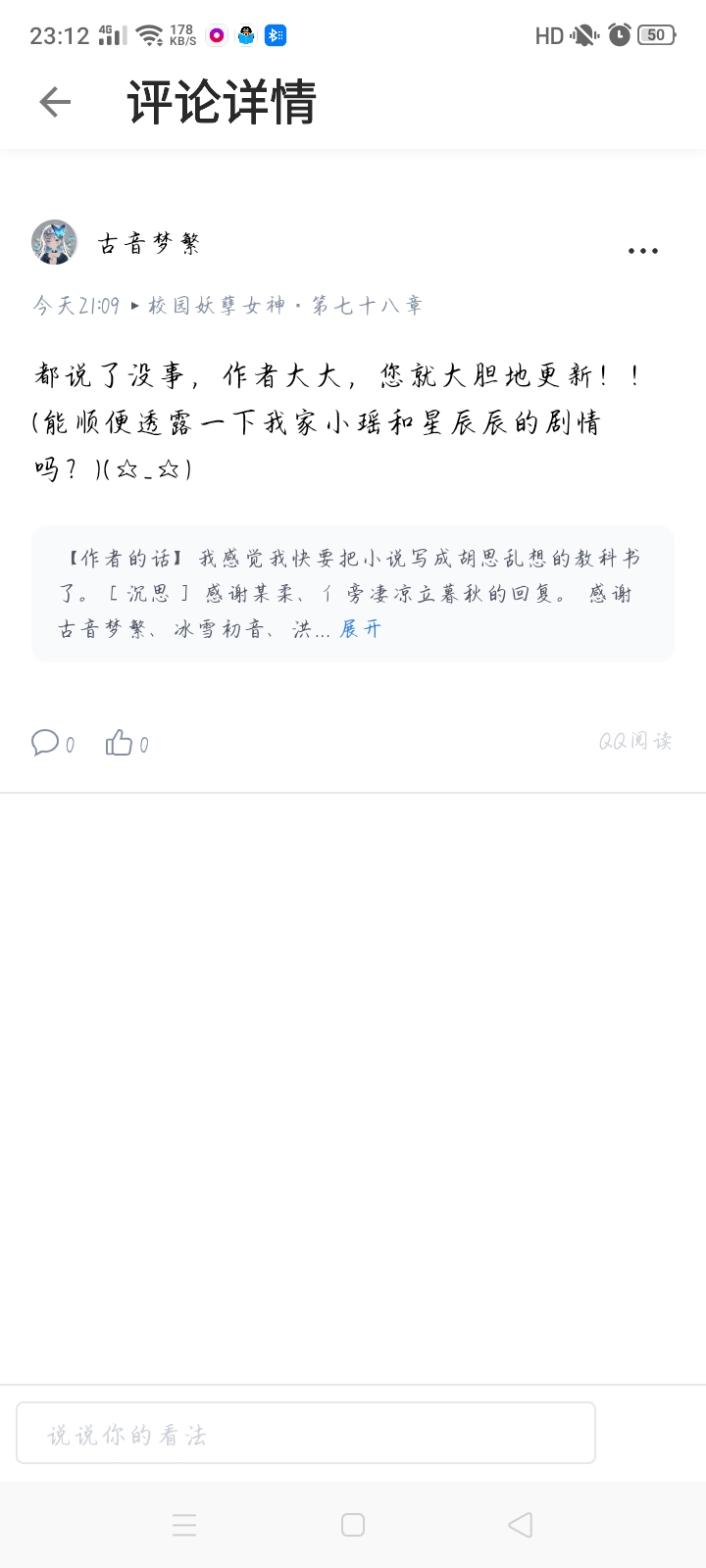Tap the 说说你的看法 input box
Screen dimensions: 706x1568
pyautogui.click(x=306, y=1434)
